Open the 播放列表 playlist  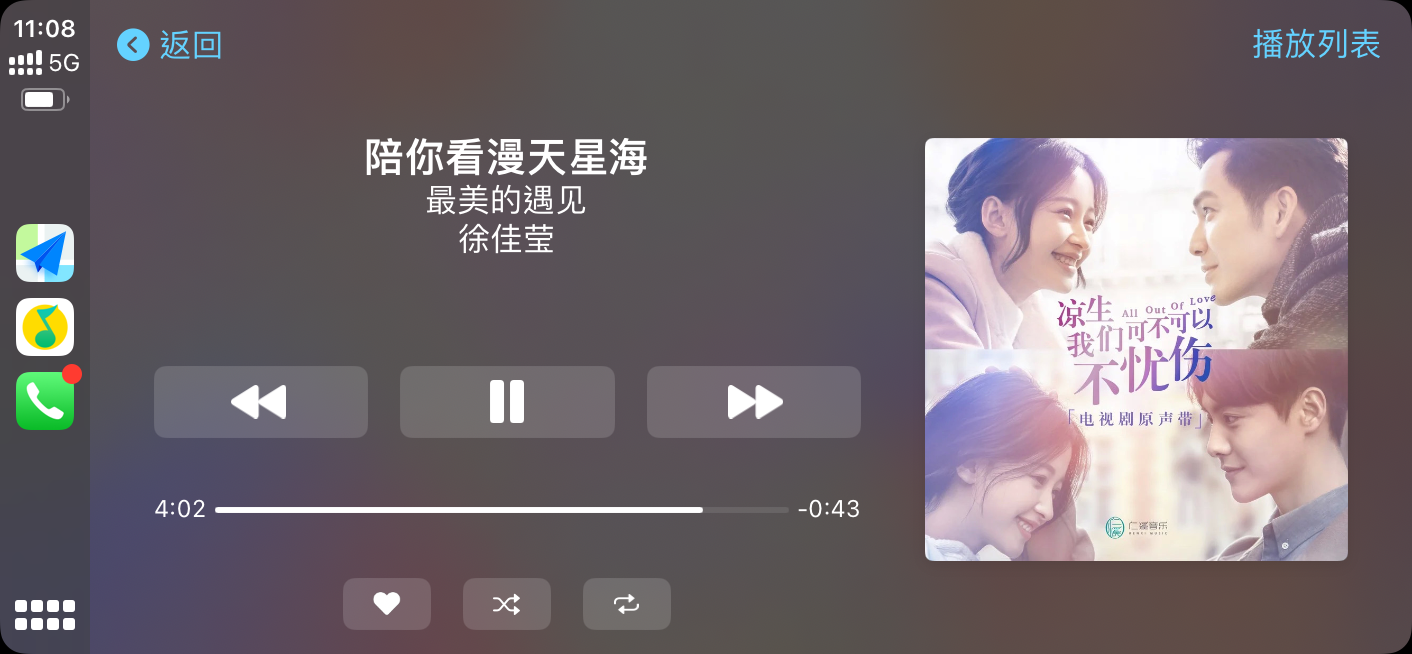pyautogui.click(x=1316, y=45)
